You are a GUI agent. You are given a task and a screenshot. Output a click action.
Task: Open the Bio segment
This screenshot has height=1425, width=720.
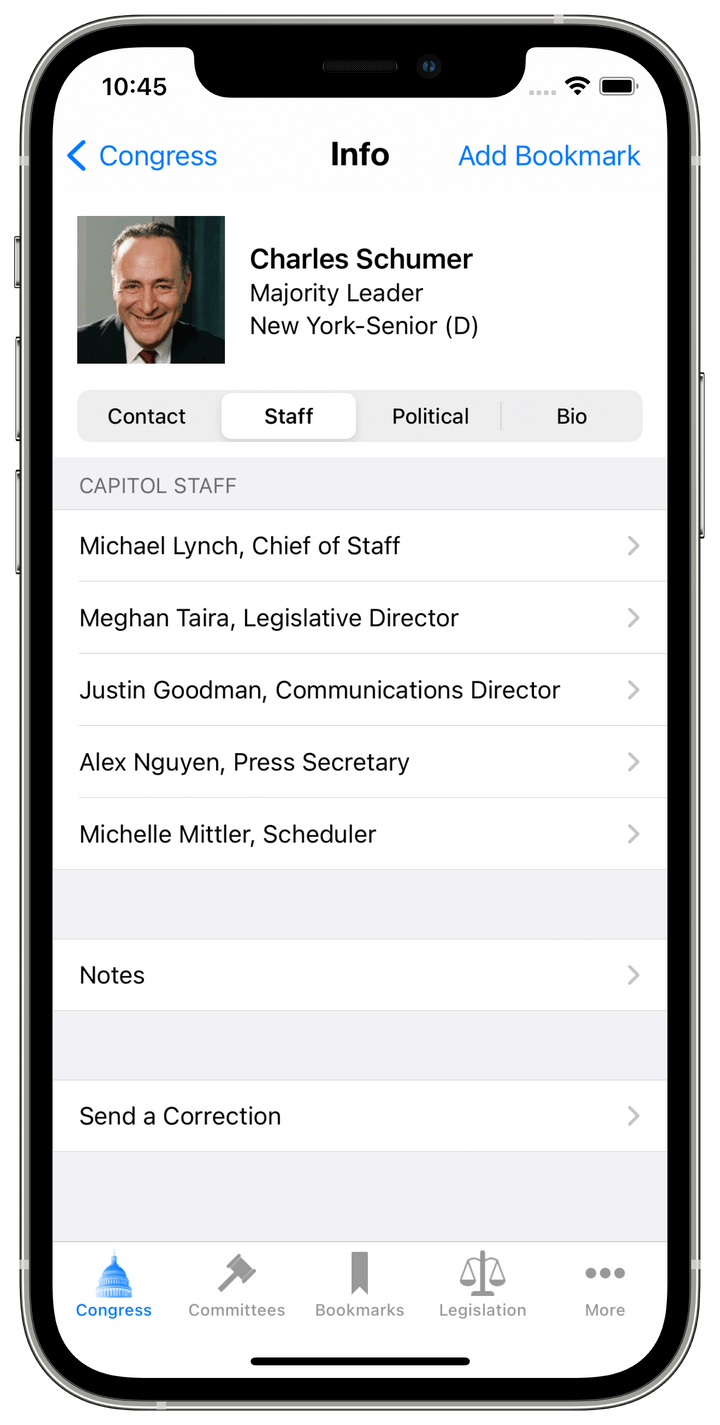tap(572, 416)
